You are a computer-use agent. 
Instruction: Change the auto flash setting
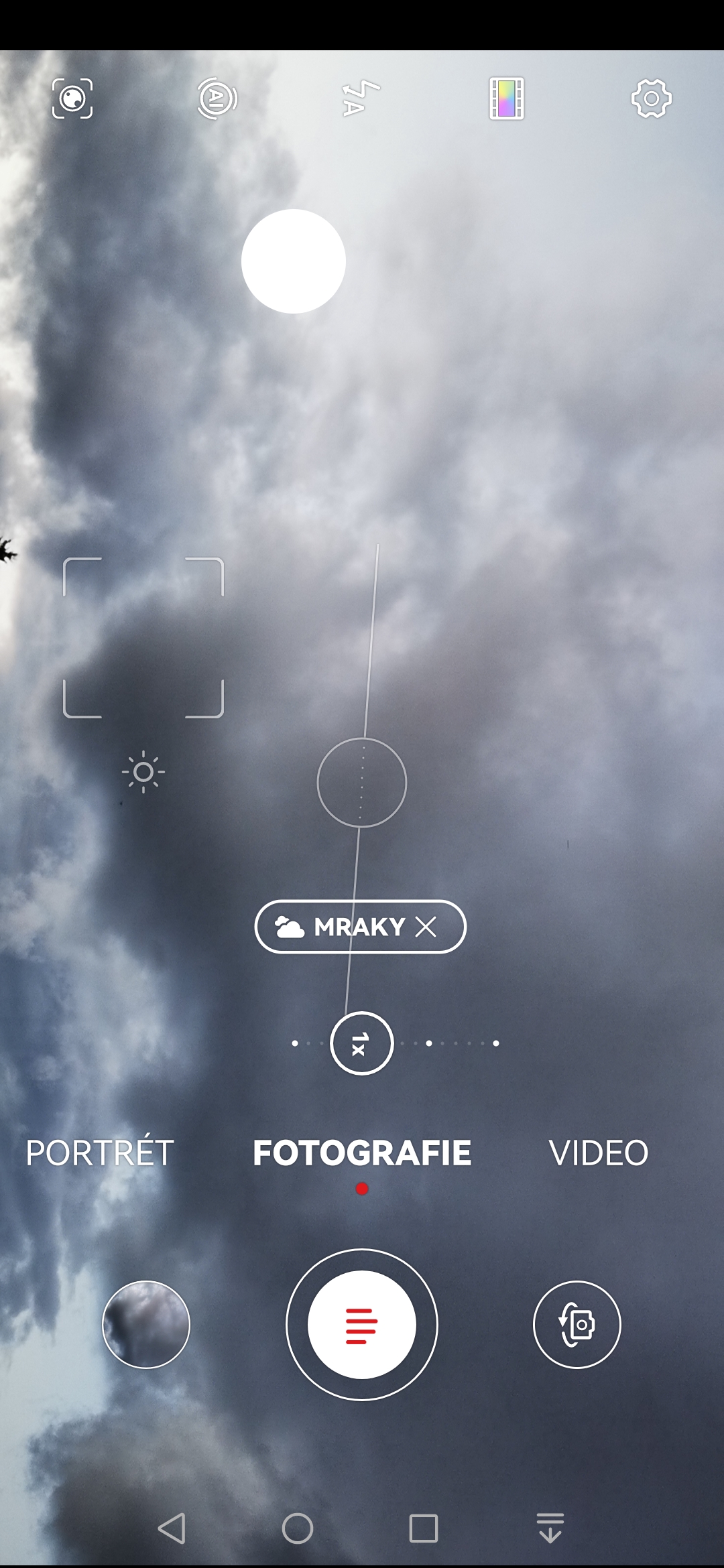coord(361,99)
